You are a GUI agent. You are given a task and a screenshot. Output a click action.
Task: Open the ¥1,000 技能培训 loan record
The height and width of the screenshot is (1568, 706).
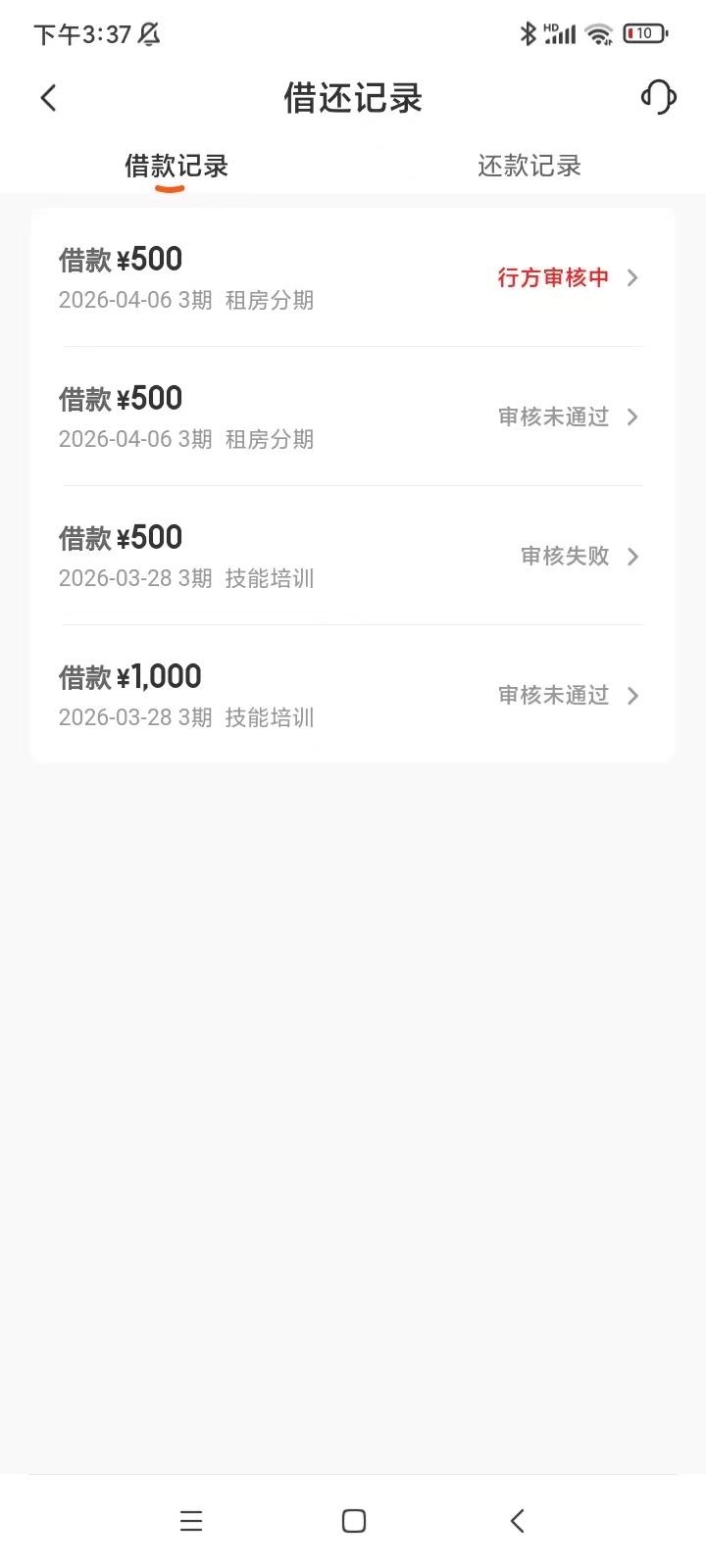click(x=353, y=696)
